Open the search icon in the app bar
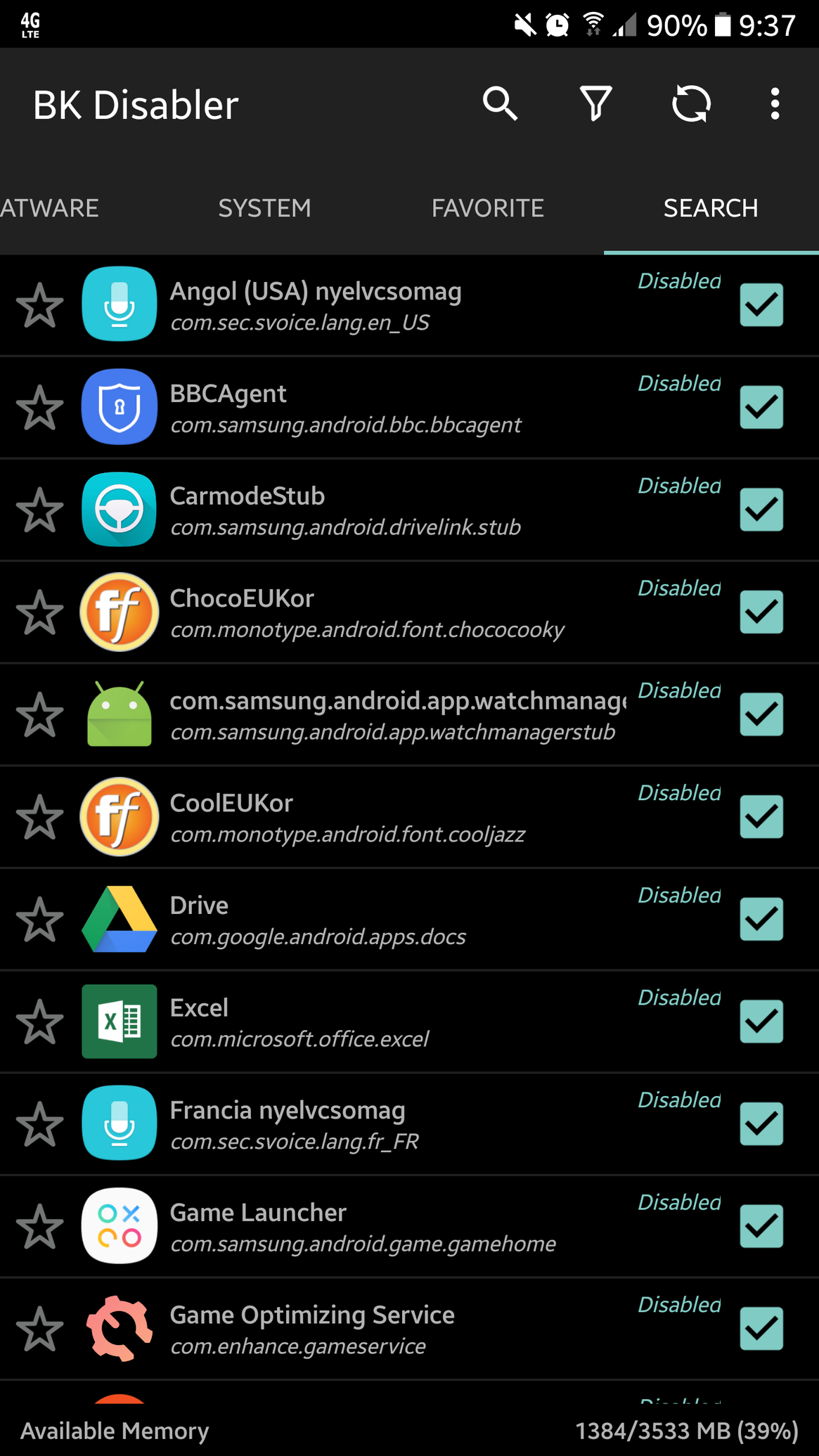 [x=500, y=104]
